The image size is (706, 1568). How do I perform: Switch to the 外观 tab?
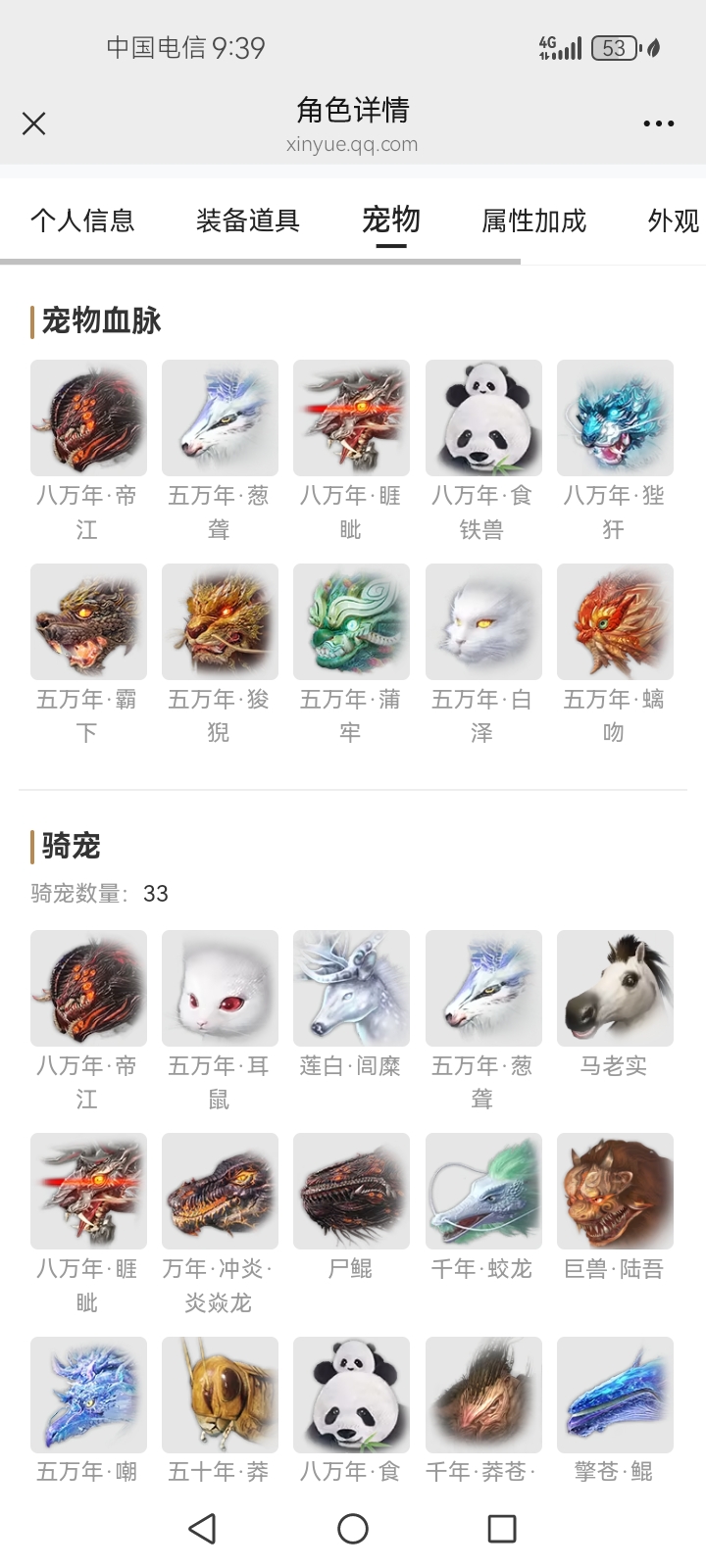[x=673, y=220]
